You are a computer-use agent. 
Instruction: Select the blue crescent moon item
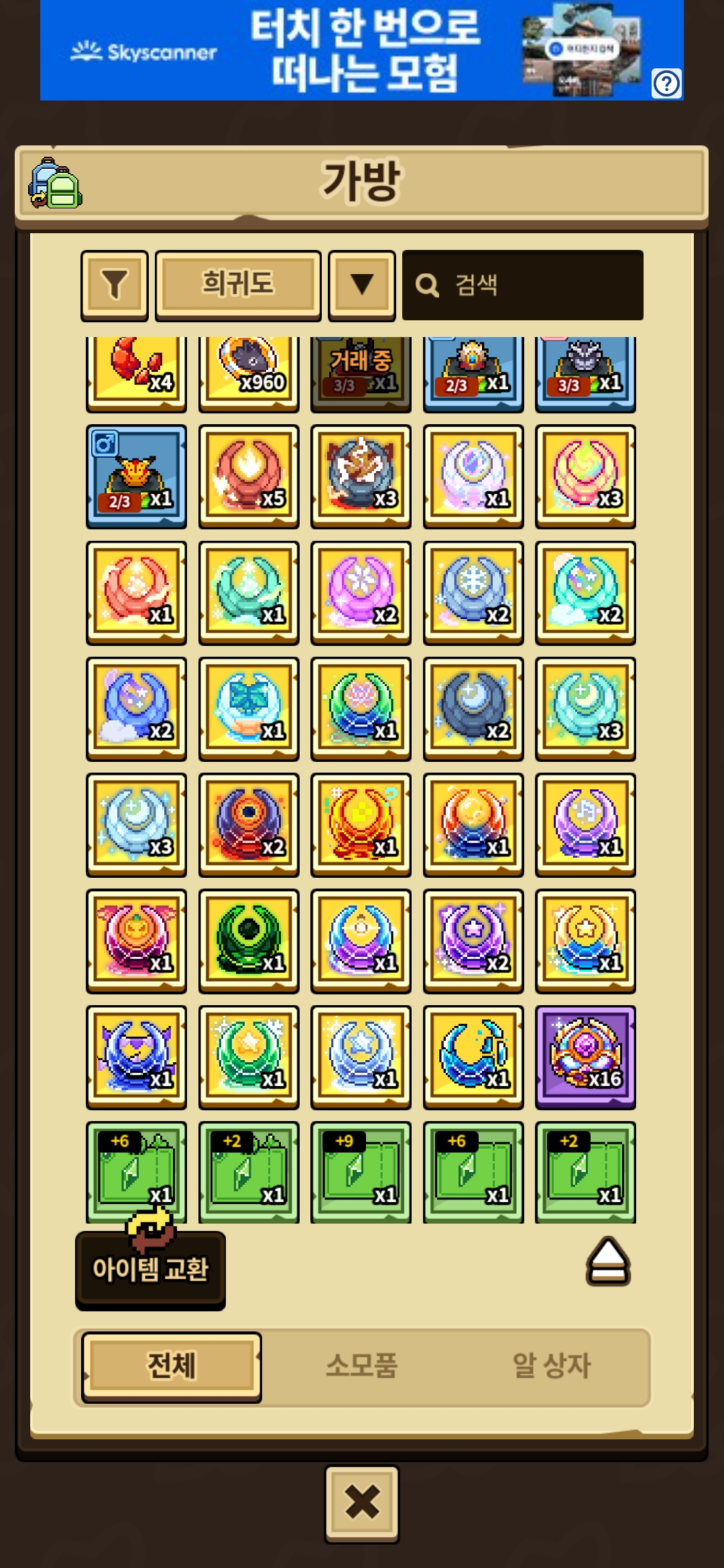473,1057
